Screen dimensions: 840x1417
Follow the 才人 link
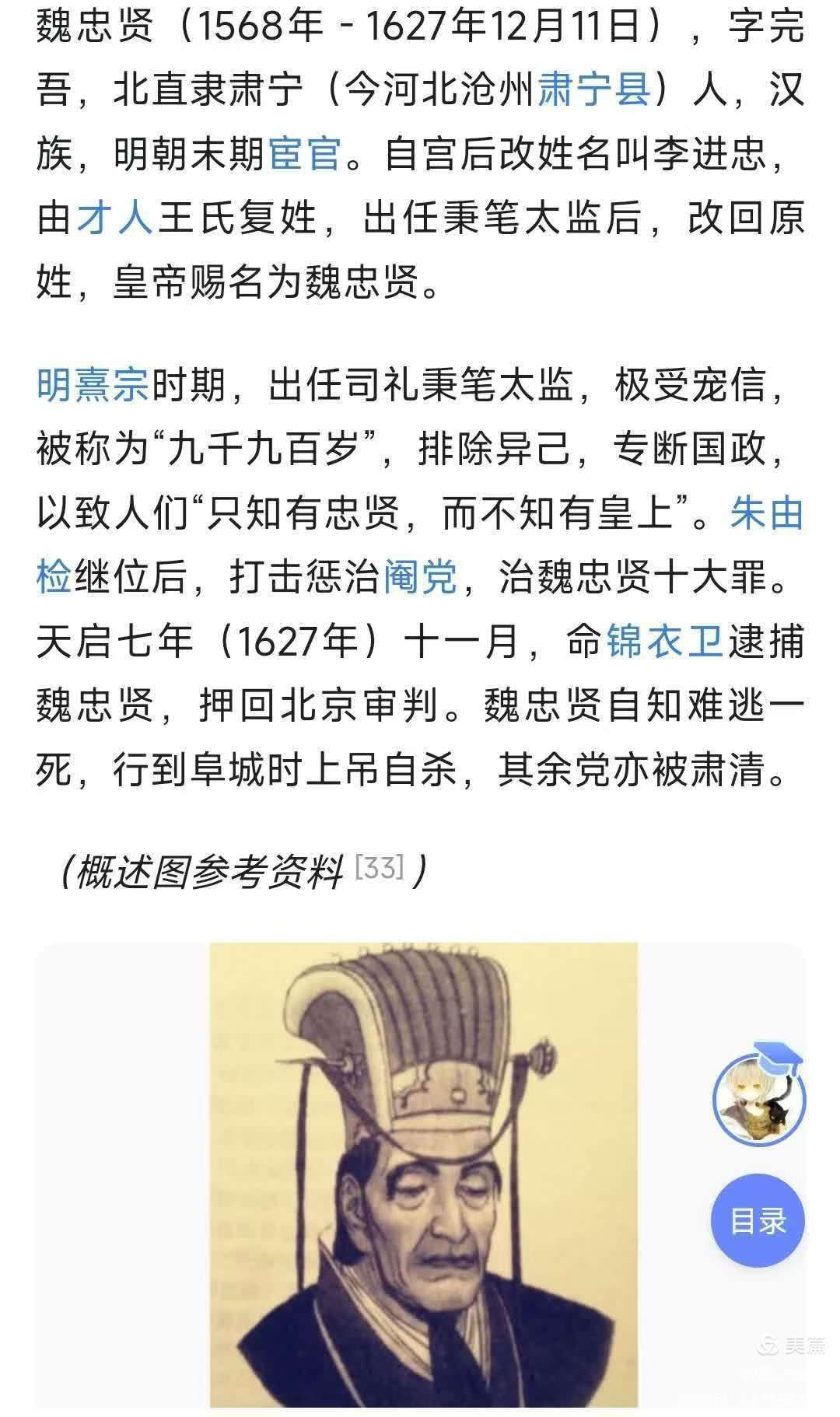[114, 219]
